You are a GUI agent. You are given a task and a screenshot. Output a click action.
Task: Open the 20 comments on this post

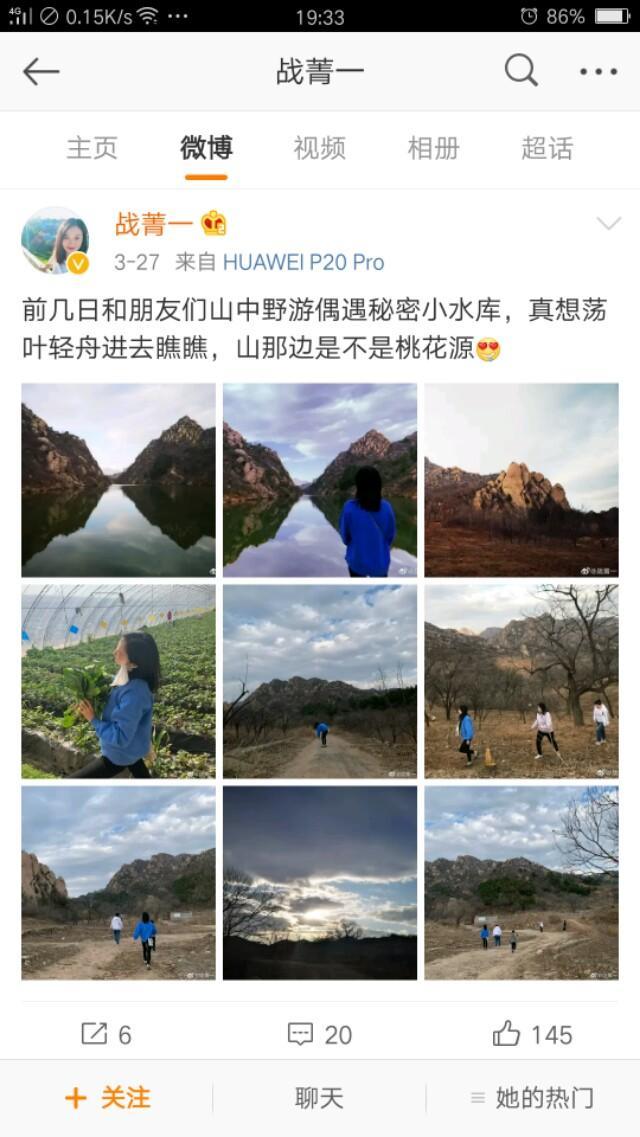click(x=320, y=1034)
